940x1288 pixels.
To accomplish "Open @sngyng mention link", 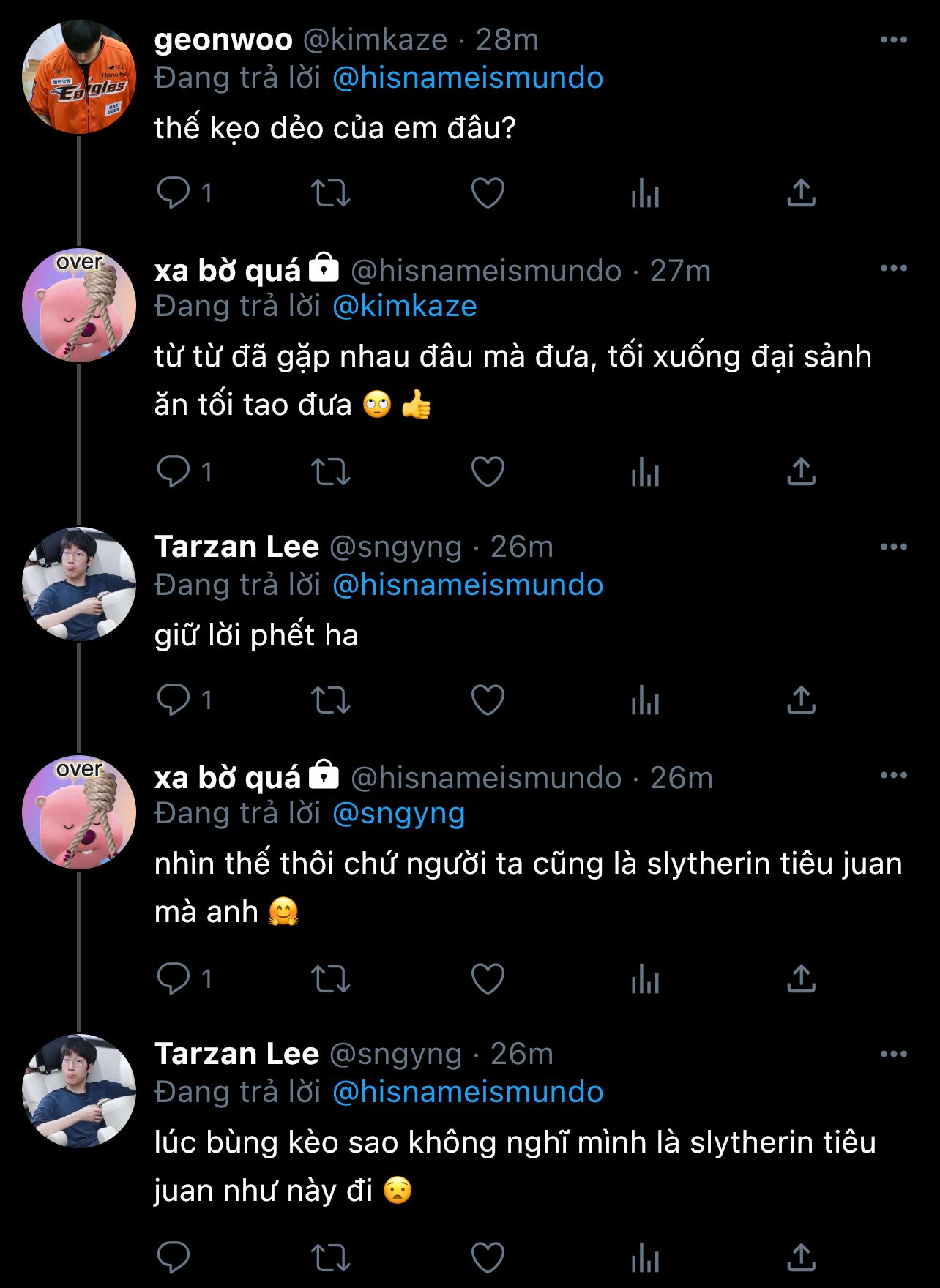I will point(398,813).
